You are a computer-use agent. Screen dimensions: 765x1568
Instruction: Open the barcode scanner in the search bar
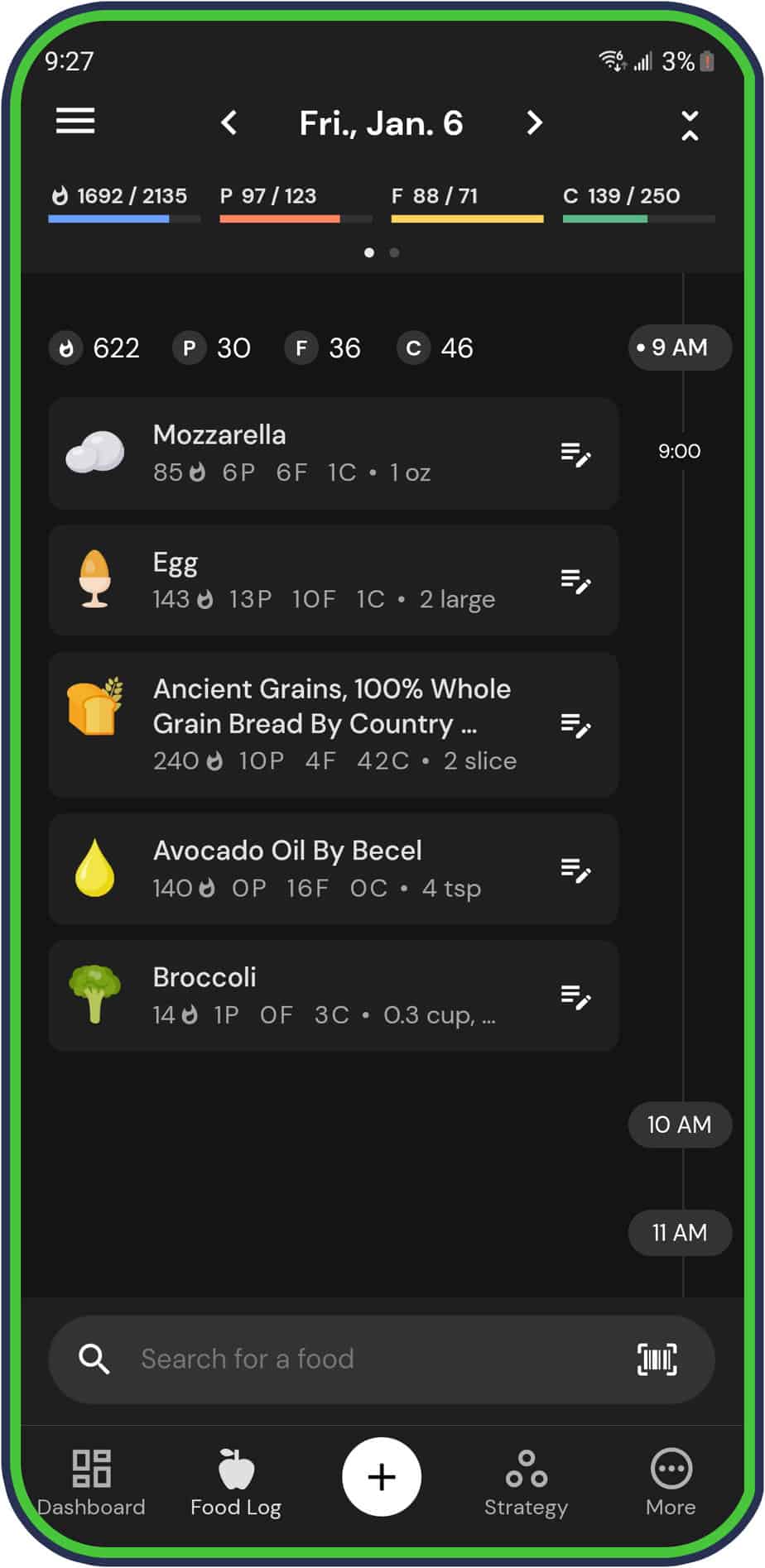(x=657, y=1359)
